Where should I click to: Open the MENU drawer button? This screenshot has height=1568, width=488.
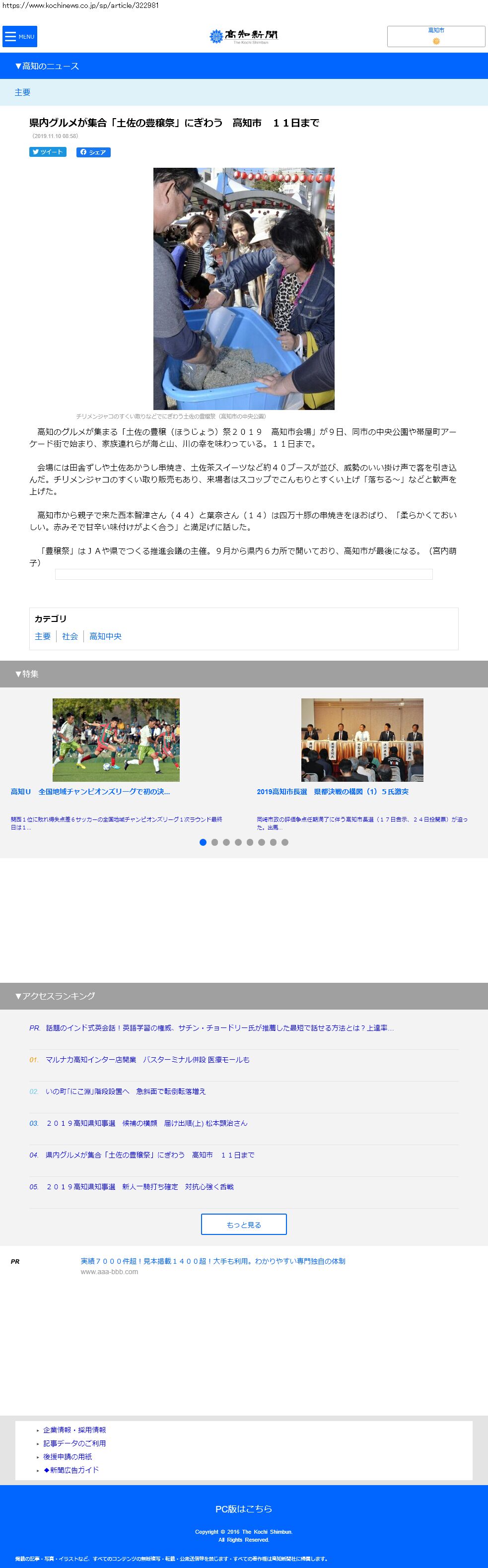tap(20, 37)
